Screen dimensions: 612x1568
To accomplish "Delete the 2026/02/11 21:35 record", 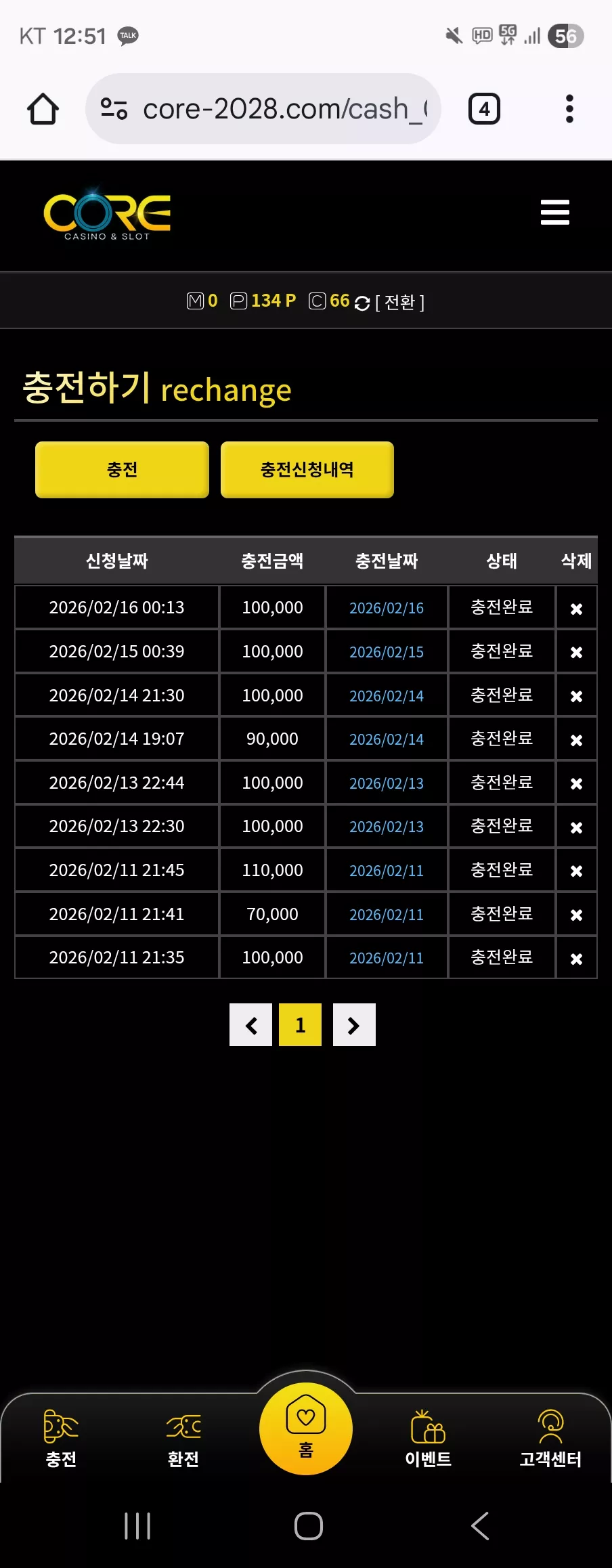I will point(576,959).
